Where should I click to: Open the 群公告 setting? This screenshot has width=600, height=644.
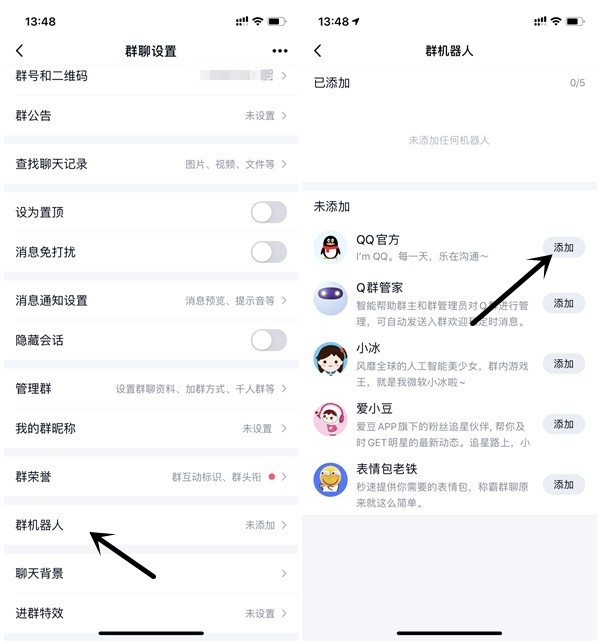(150, 116)
